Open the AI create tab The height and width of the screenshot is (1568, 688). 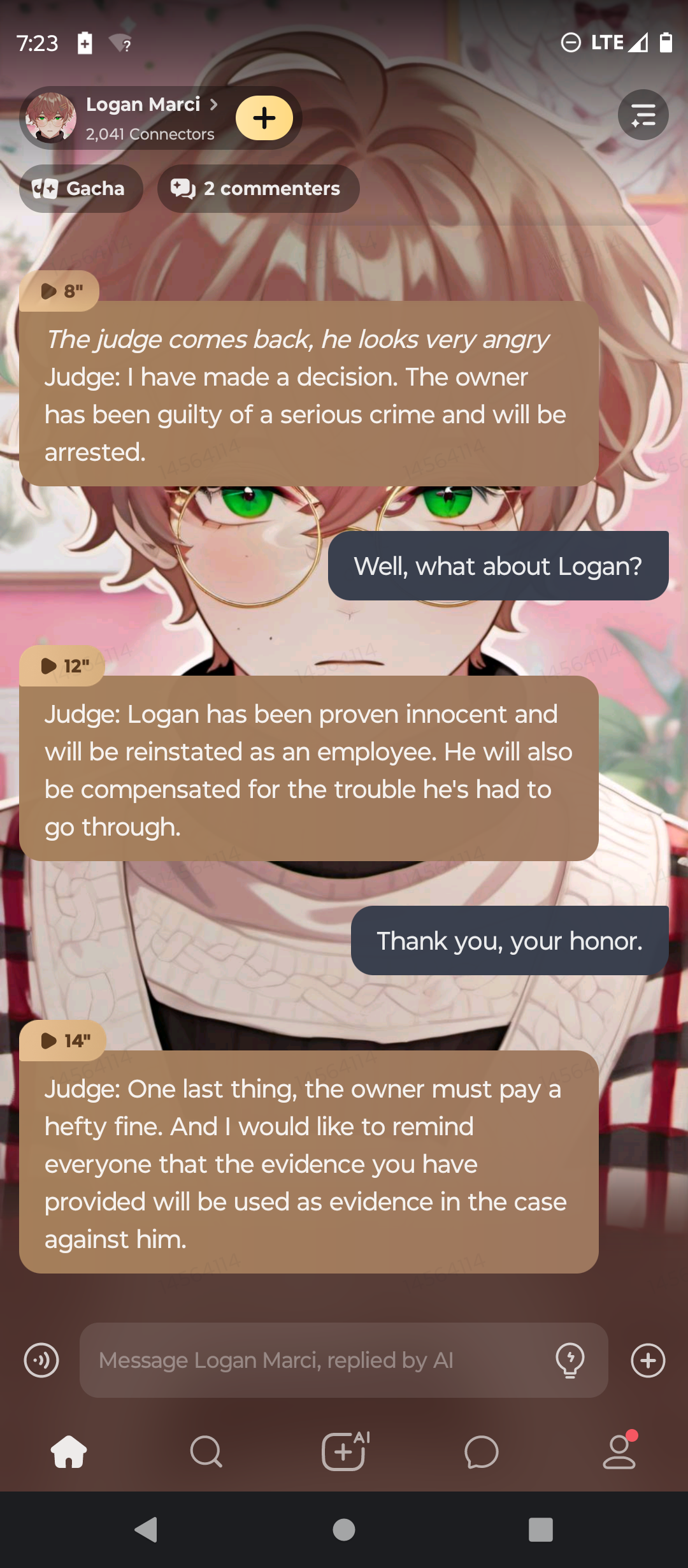tap(344, 1451)
